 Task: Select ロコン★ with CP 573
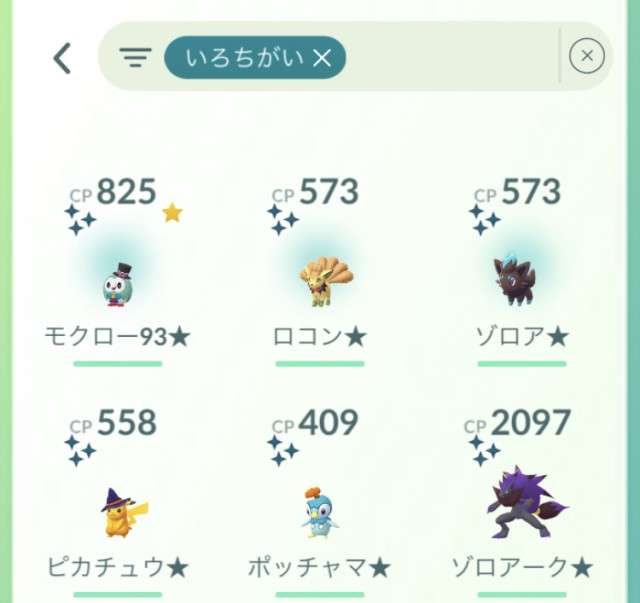[x=319, y=285]
